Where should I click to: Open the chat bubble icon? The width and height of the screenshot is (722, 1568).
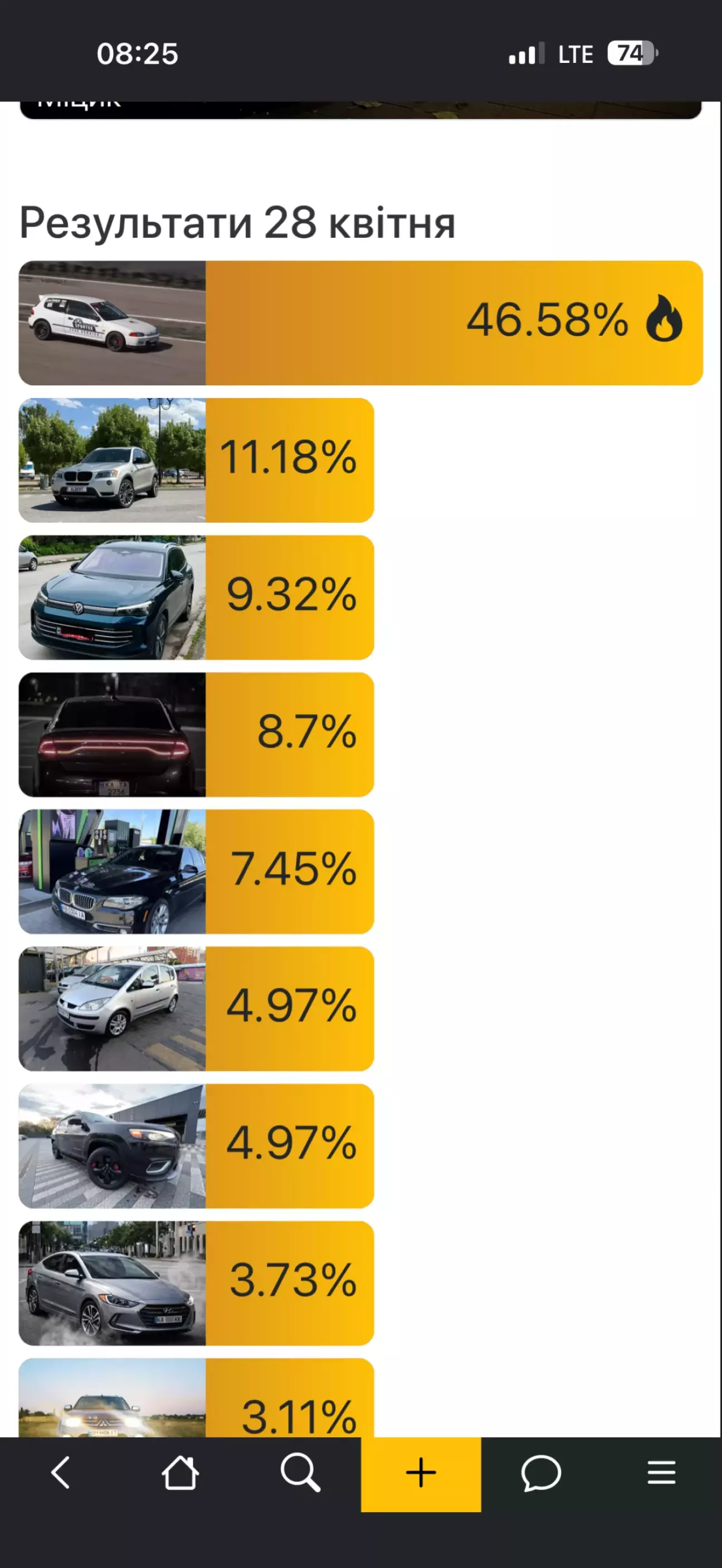541,1473
